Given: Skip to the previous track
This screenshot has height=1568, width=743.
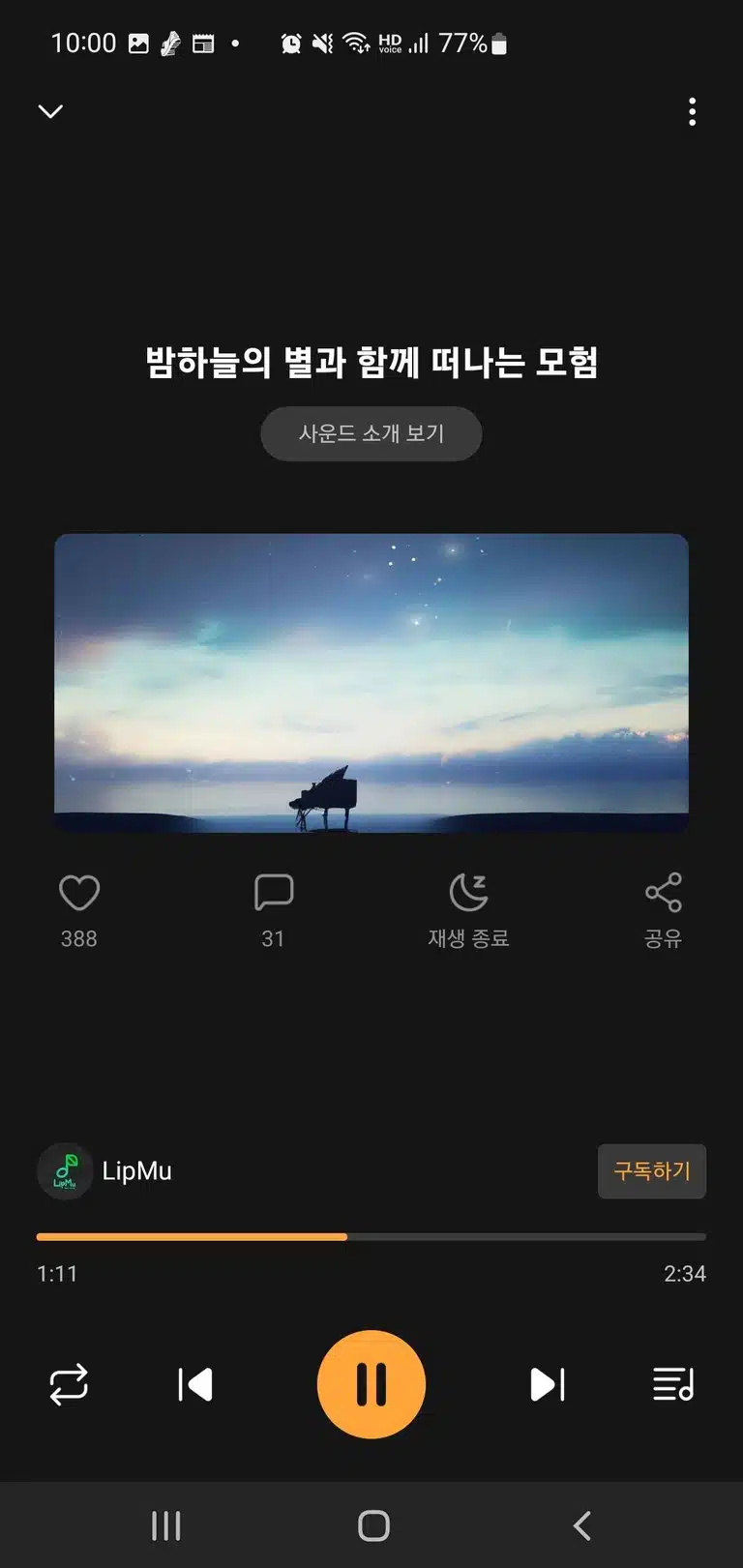Looking at the screenshot, I should (x=195, y=1384).
